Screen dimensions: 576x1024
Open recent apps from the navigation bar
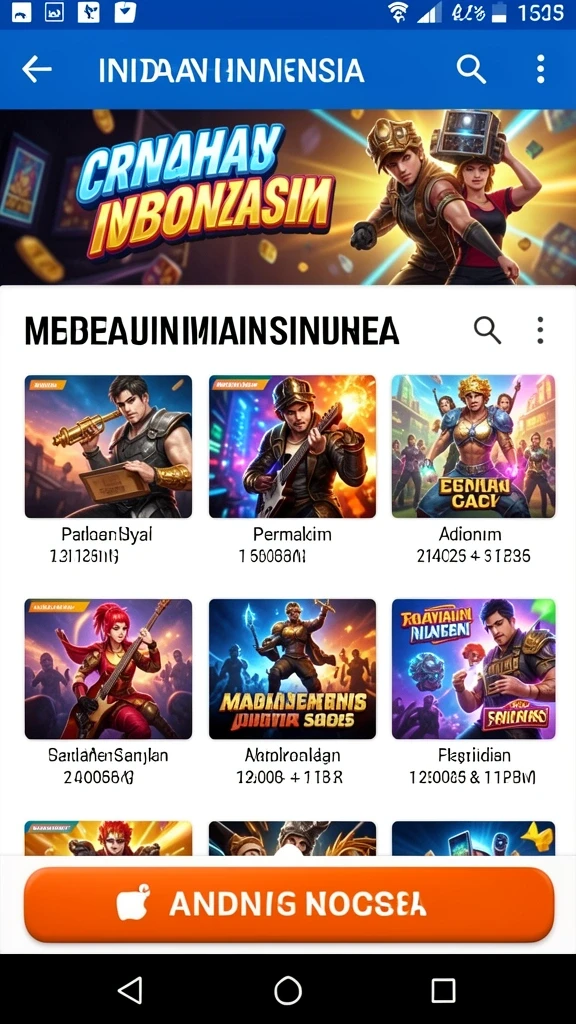coord(443,991)
